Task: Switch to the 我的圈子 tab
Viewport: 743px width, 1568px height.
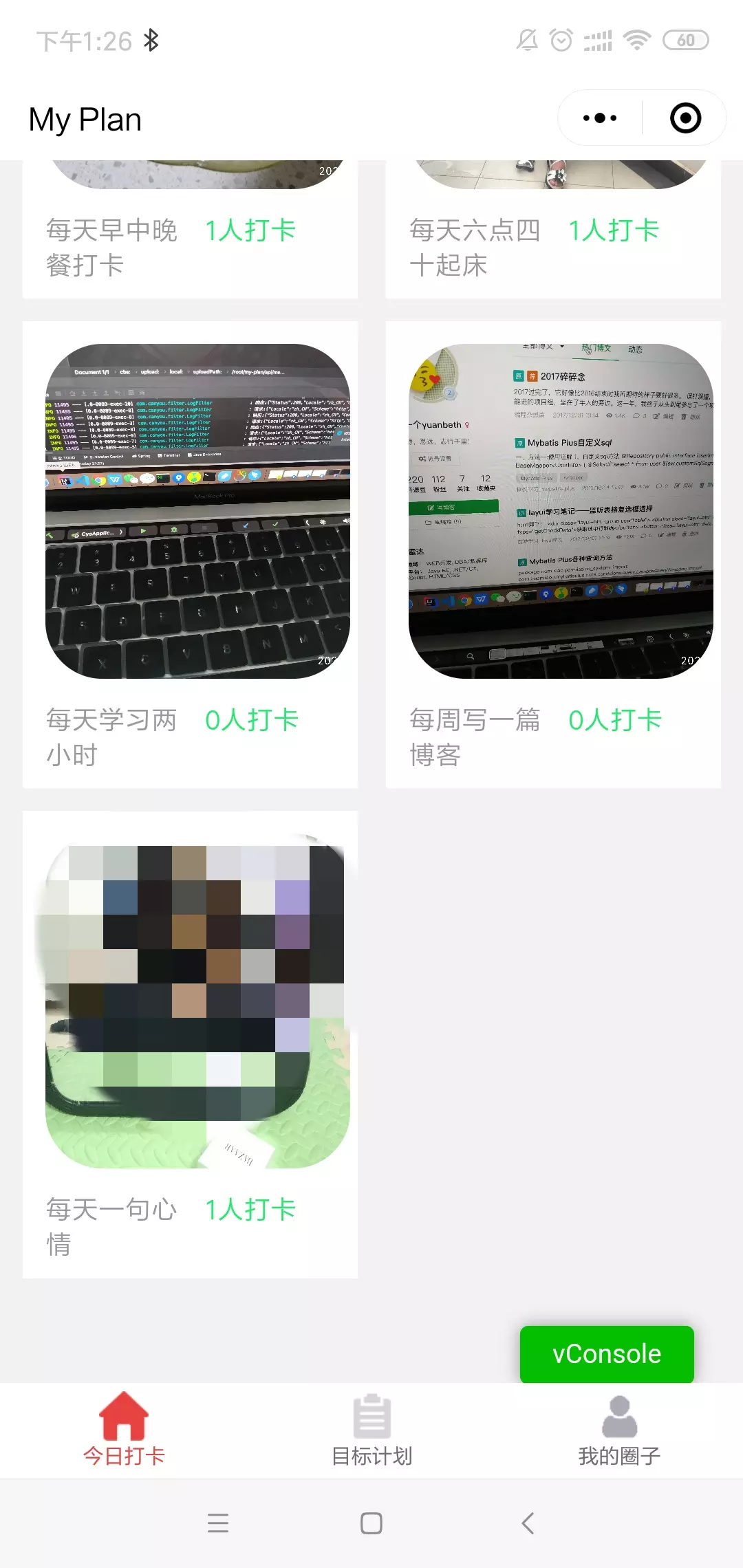Action: point(619,1429)
